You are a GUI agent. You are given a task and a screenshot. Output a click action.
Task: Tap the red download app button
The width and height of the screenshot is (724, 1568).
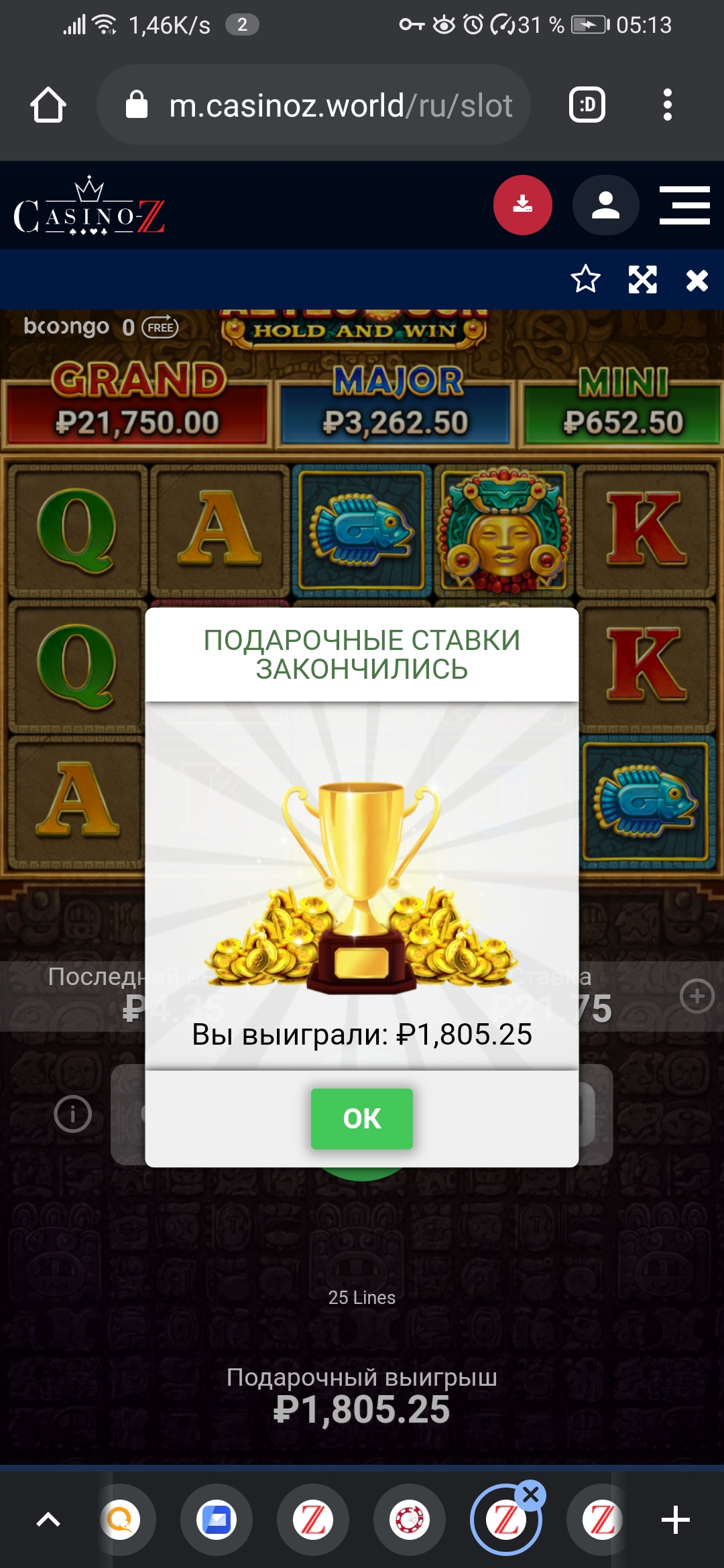[522, 205]
